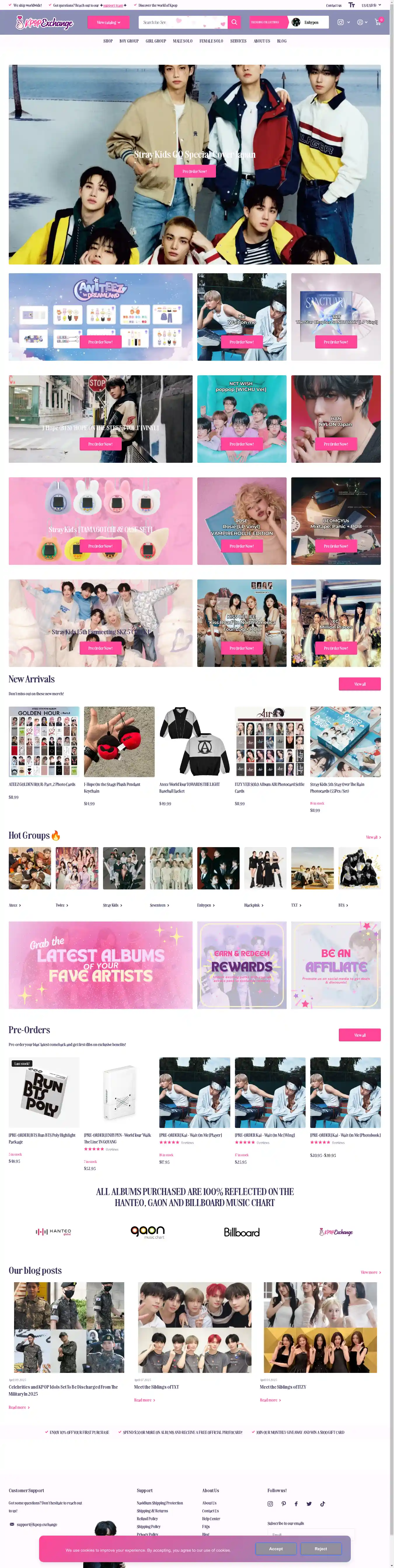Viewport: 394px width, 1568px height.
Task: Open the account profile menu
Action: (x=362, y=22)
